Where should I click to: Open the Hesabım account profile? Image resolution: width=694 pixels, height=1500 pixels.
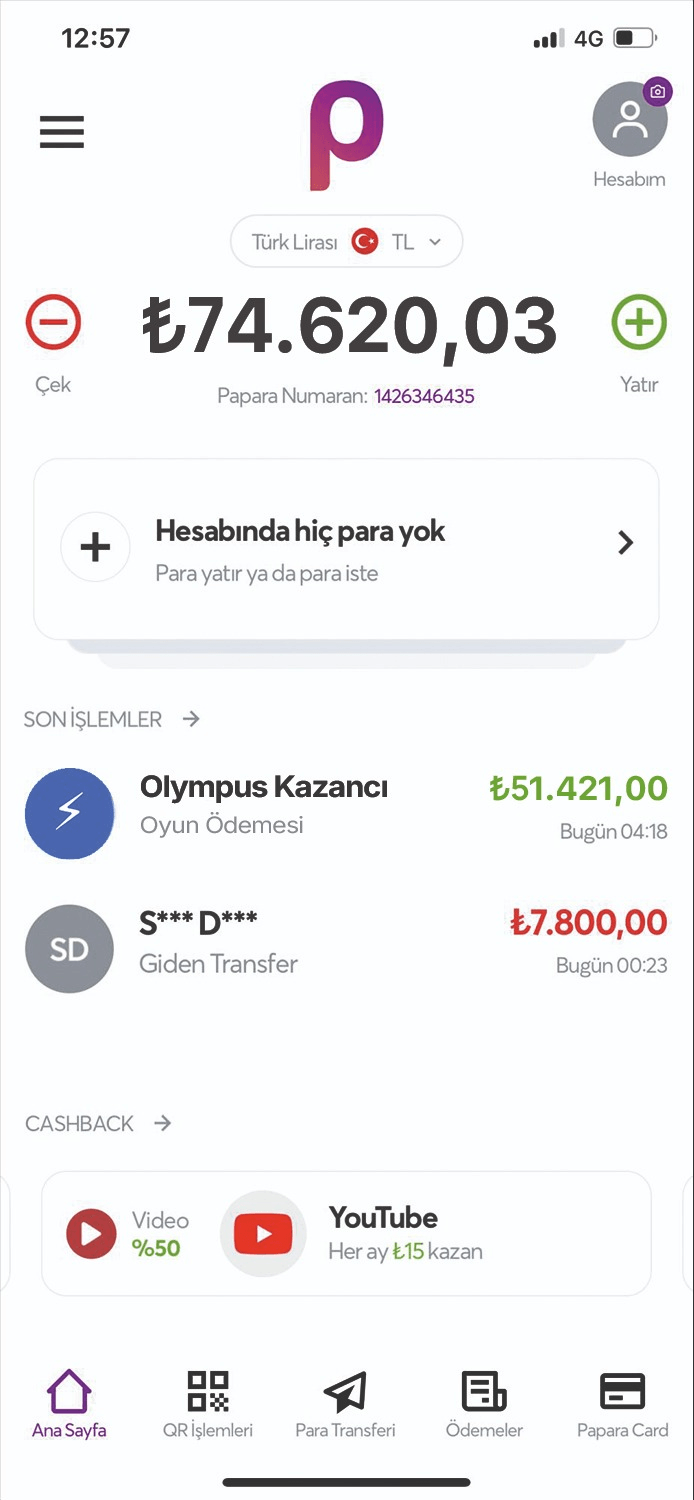click(x=630, y=121)
